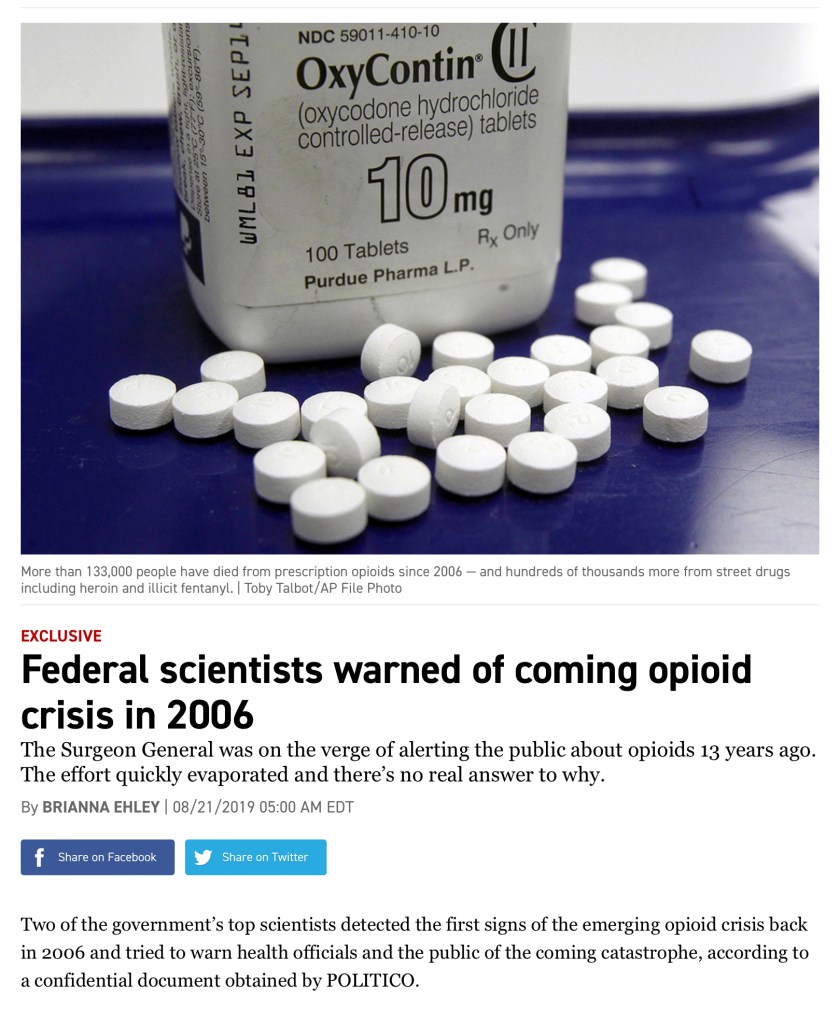Share the article on Facebook
840x1011 pixels.
[97, 857]
